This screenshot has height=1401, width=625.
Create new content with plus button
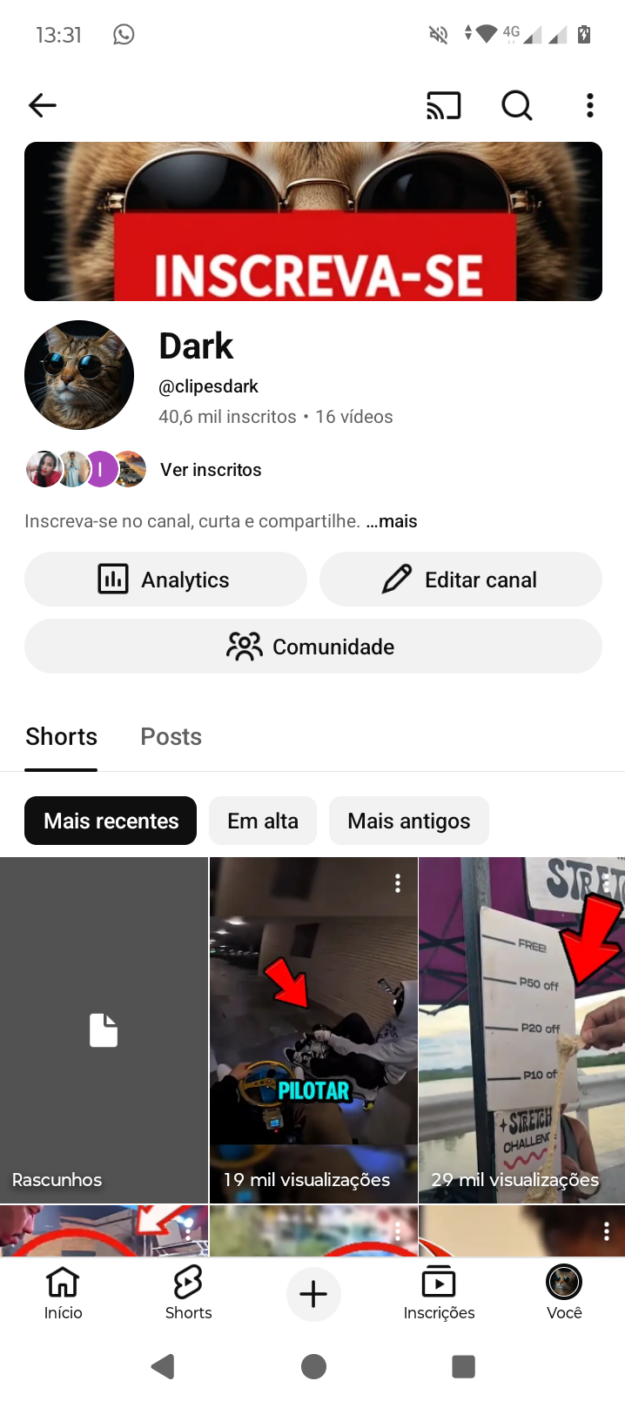313,1295
